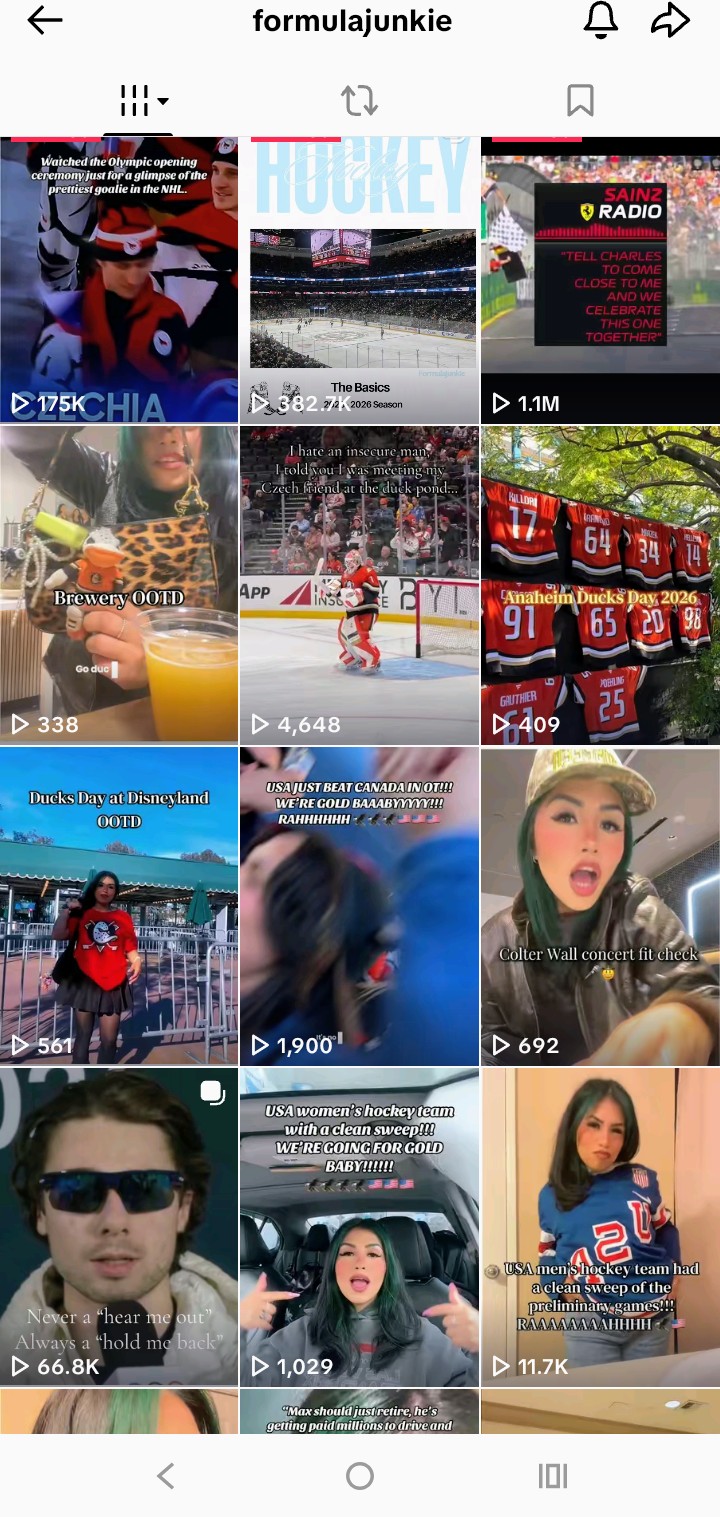Screen dimensions: 720x1517
Task: Play the Hockey "The Basics" video
Action: [359, 280]
